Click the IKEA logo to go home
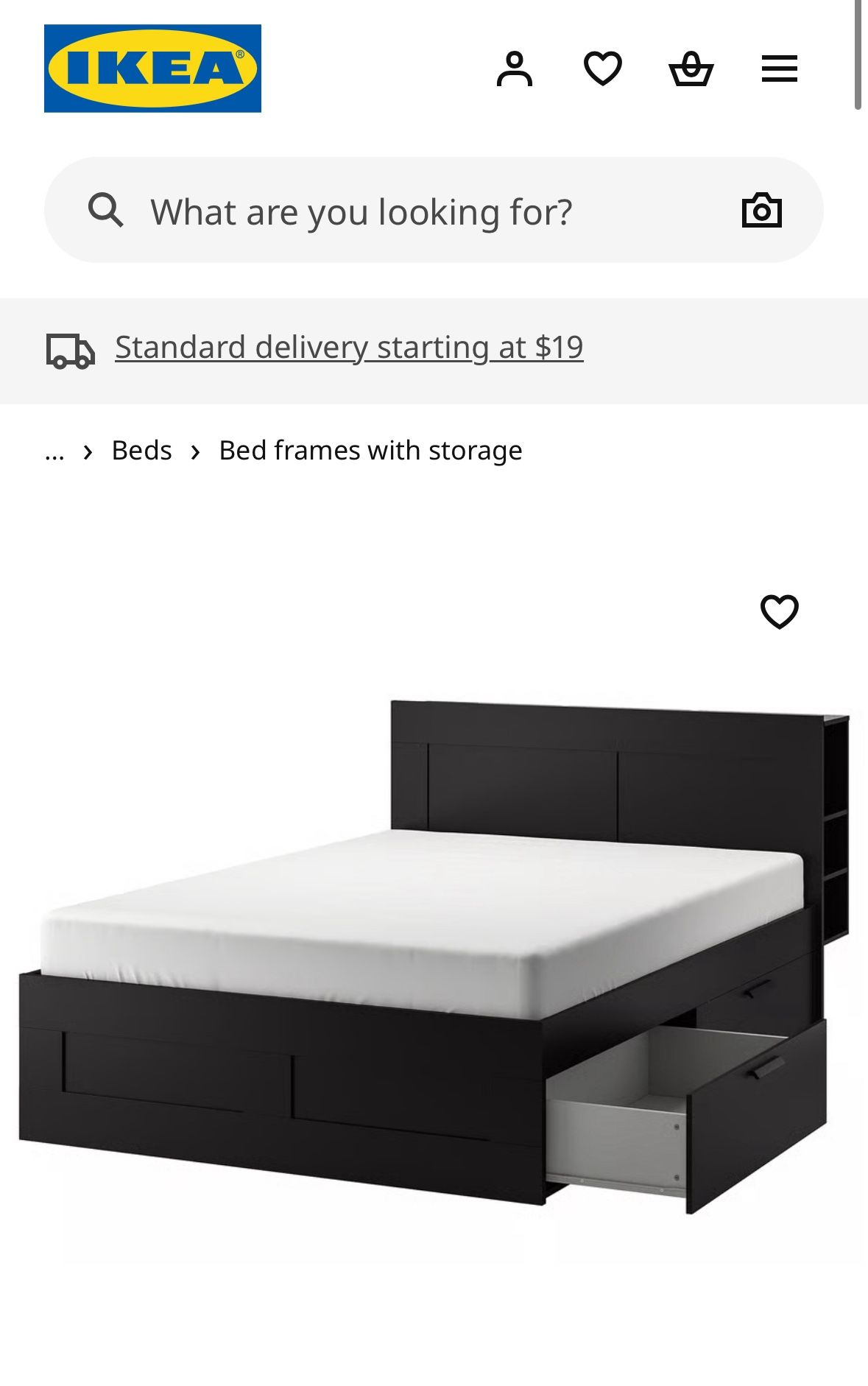The width and height of the screenshot is (868, 1386). tap(153, 68)
